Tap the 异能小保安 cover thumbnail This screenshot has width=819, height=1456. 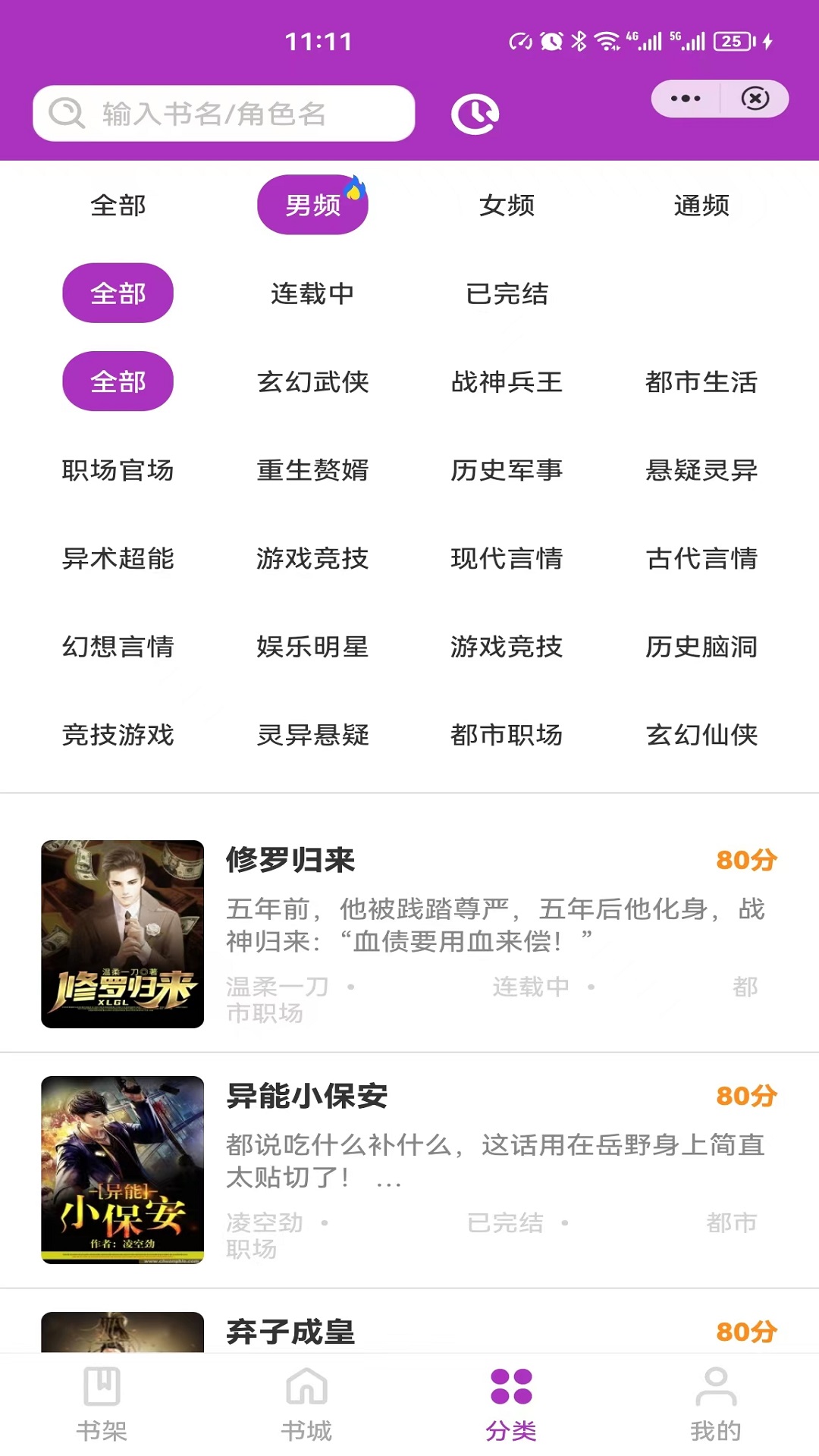pos(122,1169)
